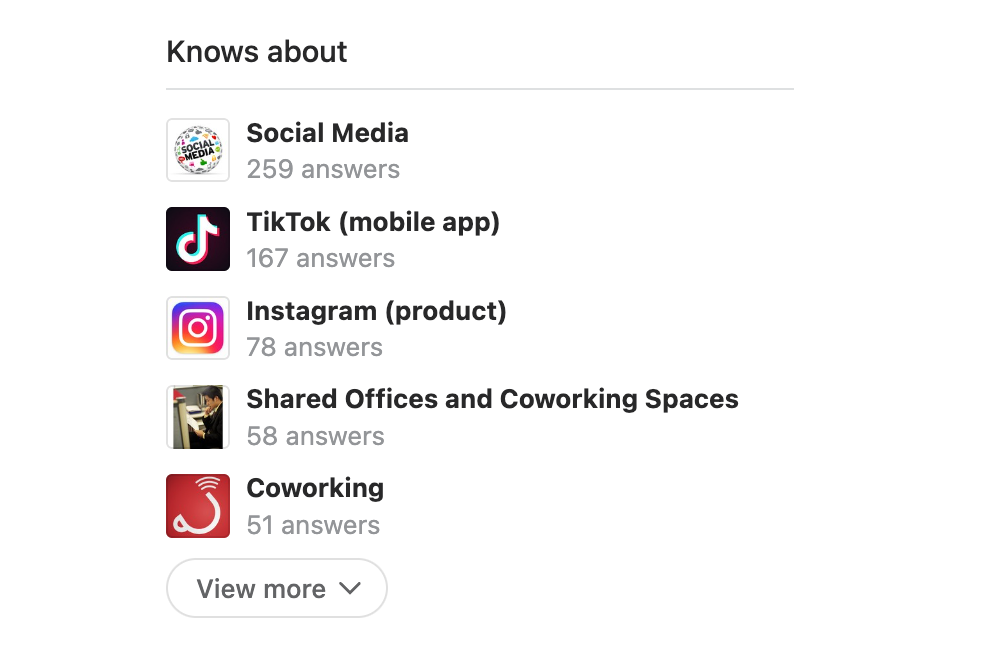Viewport: 996px width, 648px height.
Task: Expand the list with View more
Action: tap(277, 589)
